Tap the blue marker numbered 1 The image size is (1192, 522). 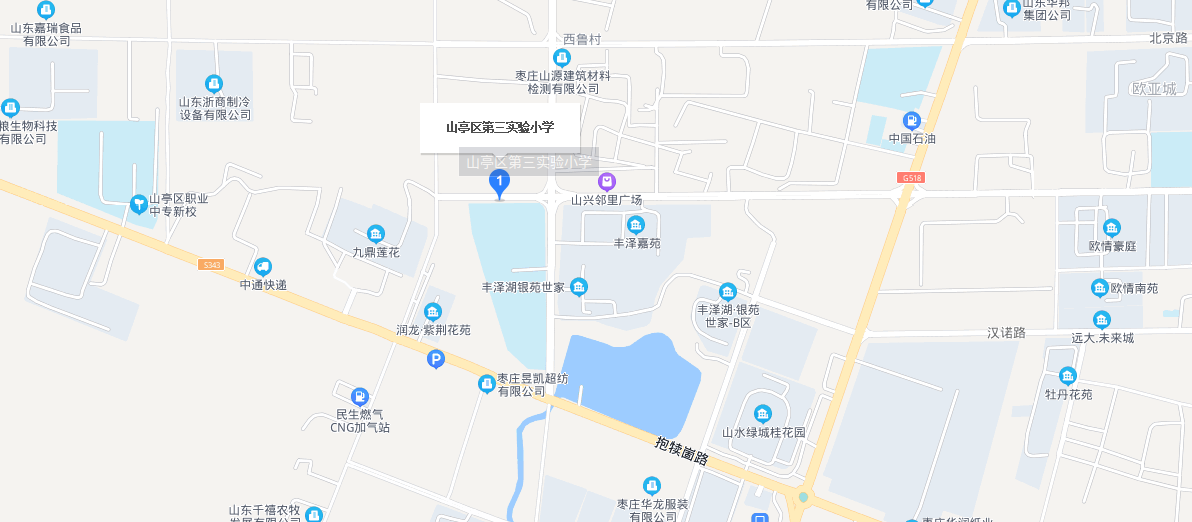(499, 181)
